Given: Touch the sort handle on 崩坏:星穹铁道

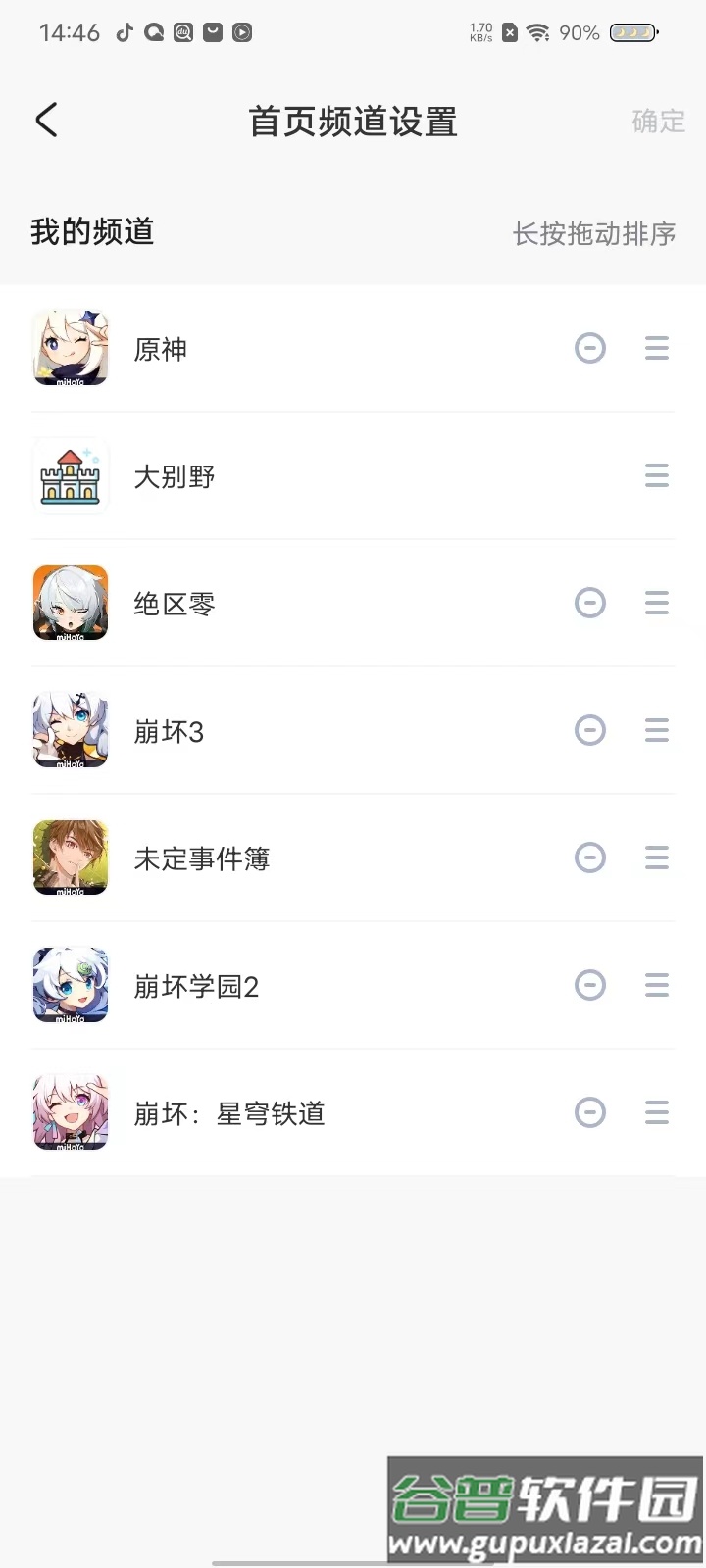Looking at the screenshot, I should (x=657, y=1112).
